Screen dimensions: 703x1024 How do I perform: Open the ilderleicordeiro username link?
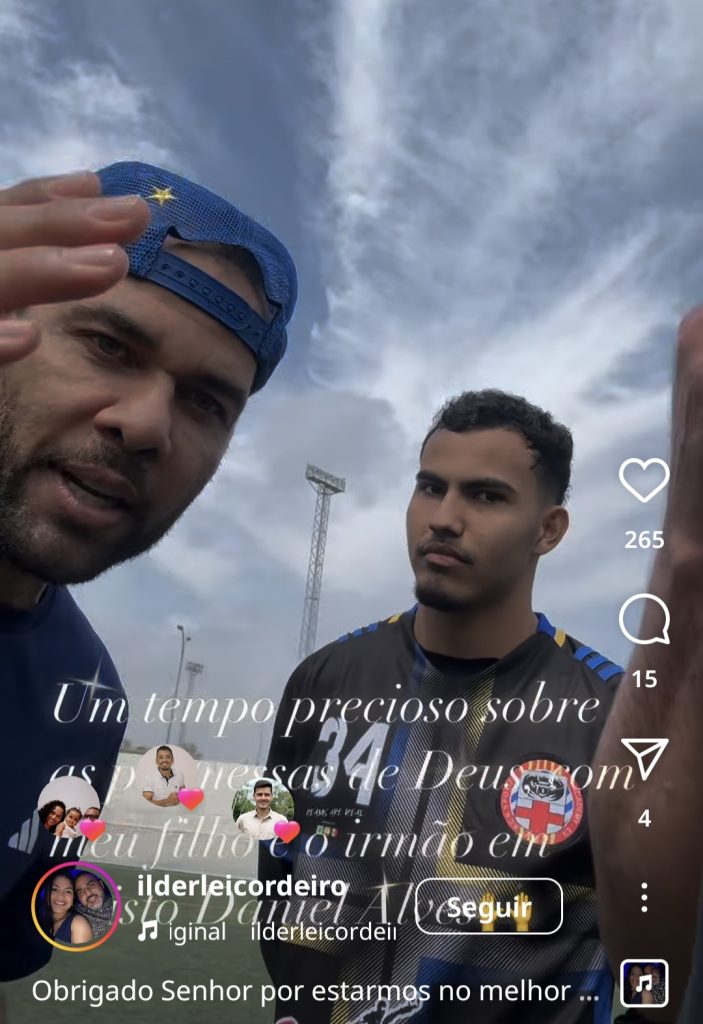tap(241, 886)
